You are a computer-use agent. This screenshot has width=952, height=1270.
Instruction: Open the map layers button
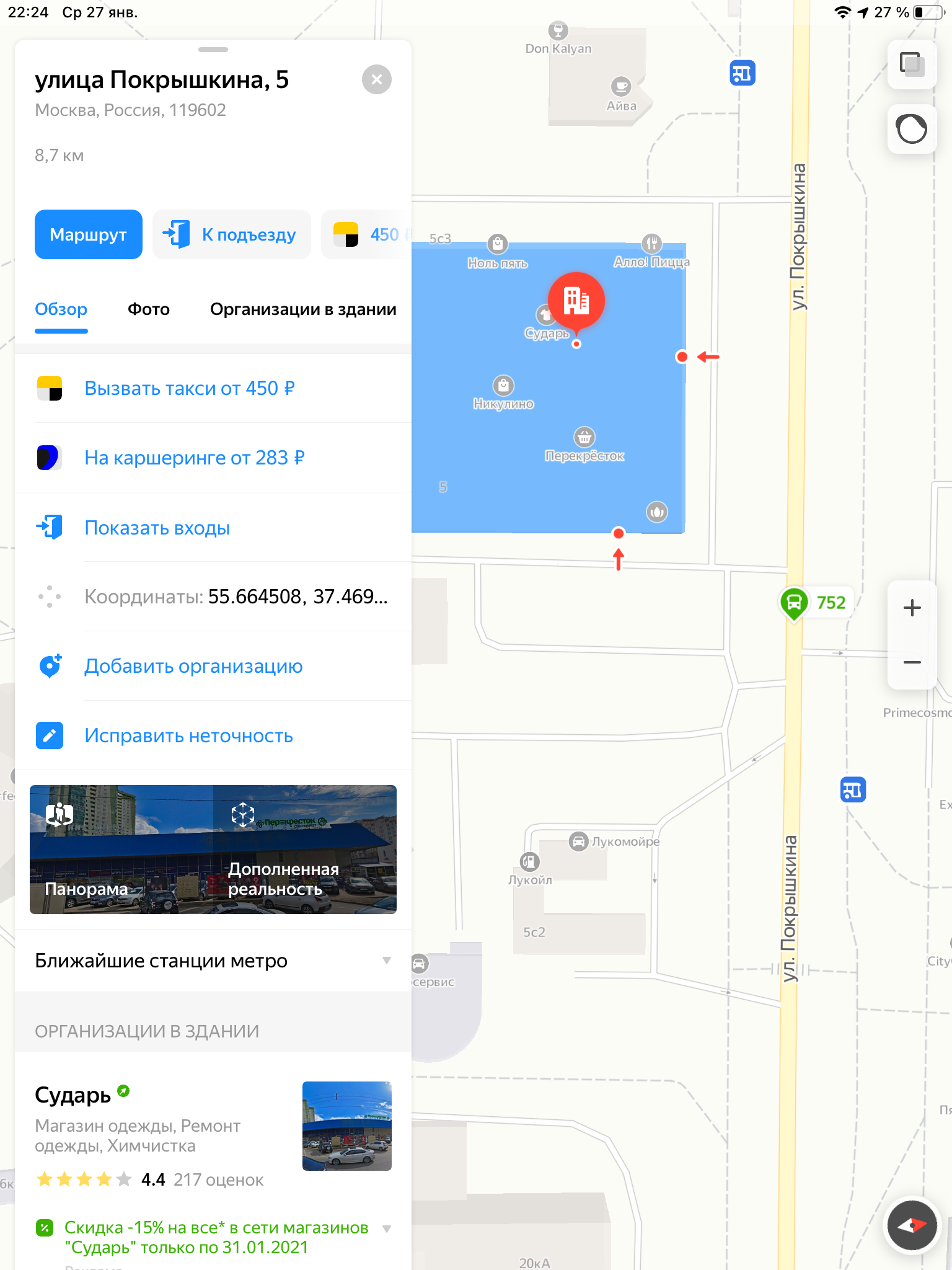(x=912, y=64)
